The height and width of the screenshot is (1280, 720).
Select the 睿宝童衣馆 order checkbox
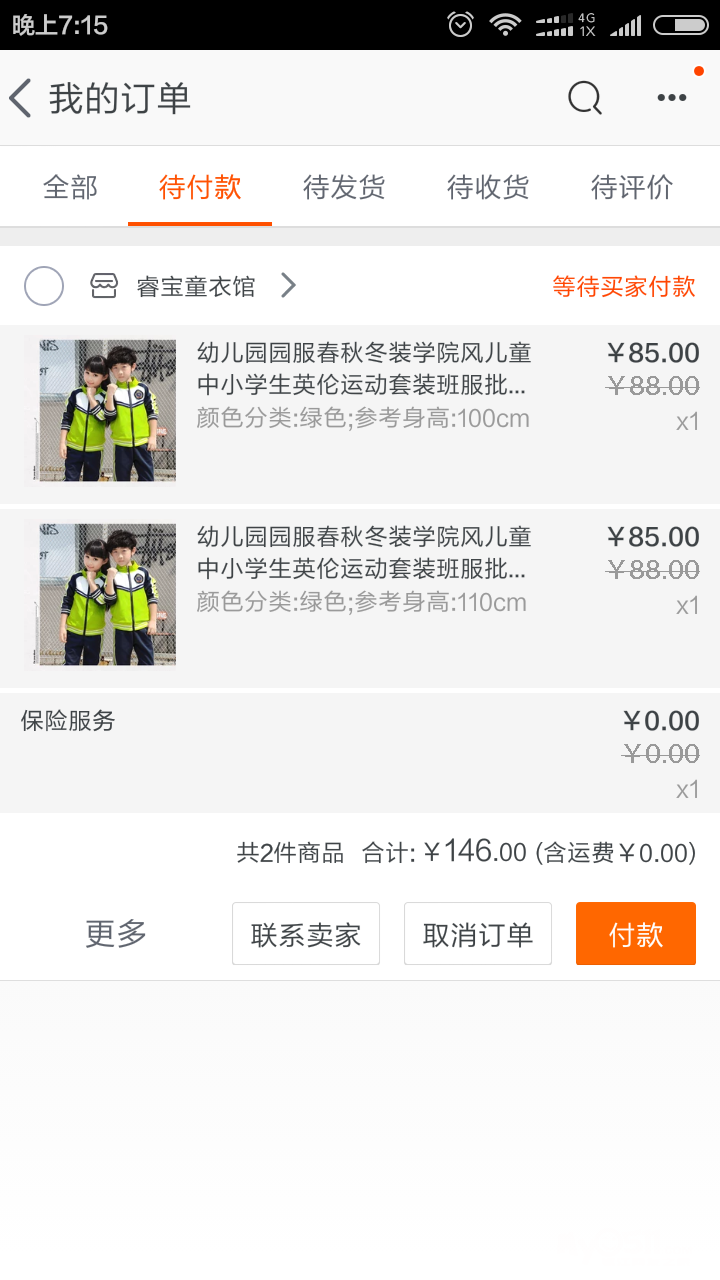click(x=44, y=287)
